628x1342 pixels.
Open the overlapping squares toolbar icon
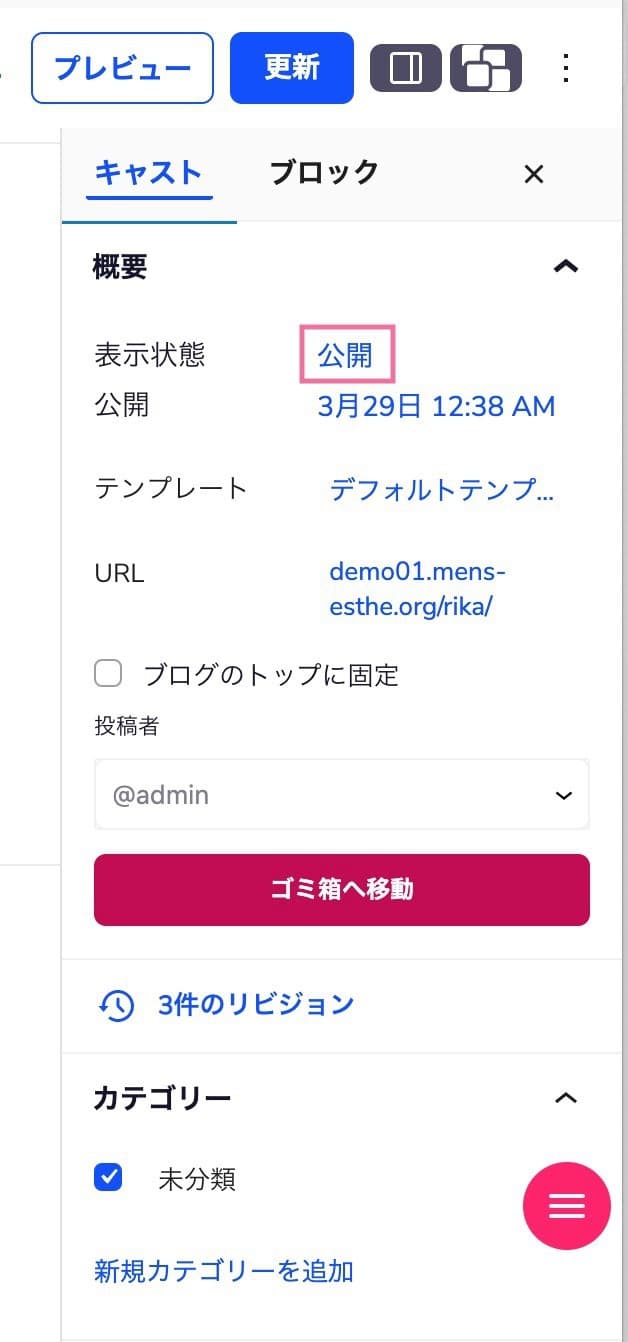coord(486,68)
